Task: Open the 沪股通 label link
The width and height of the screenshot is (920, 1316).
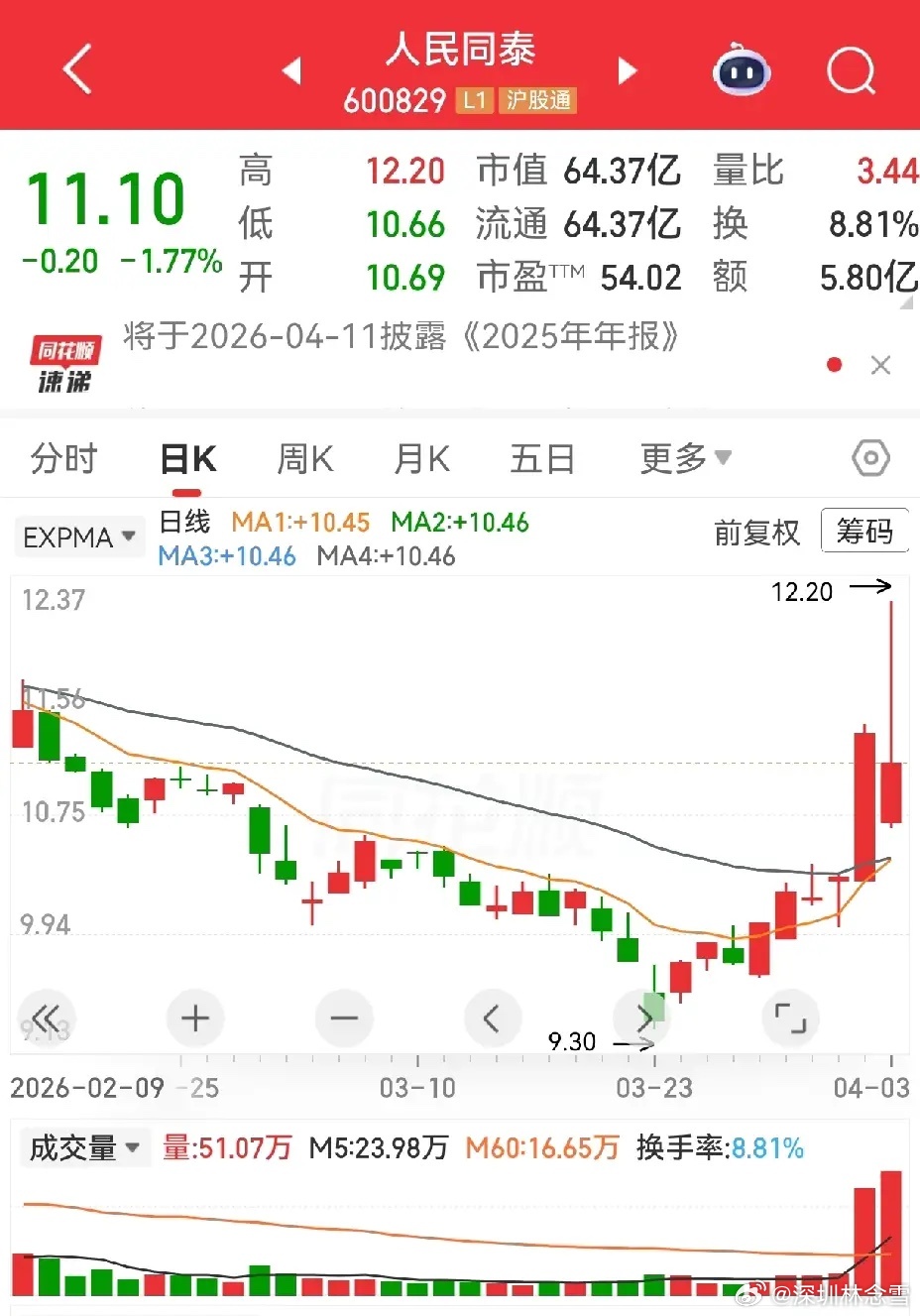Action: [542, 100]
